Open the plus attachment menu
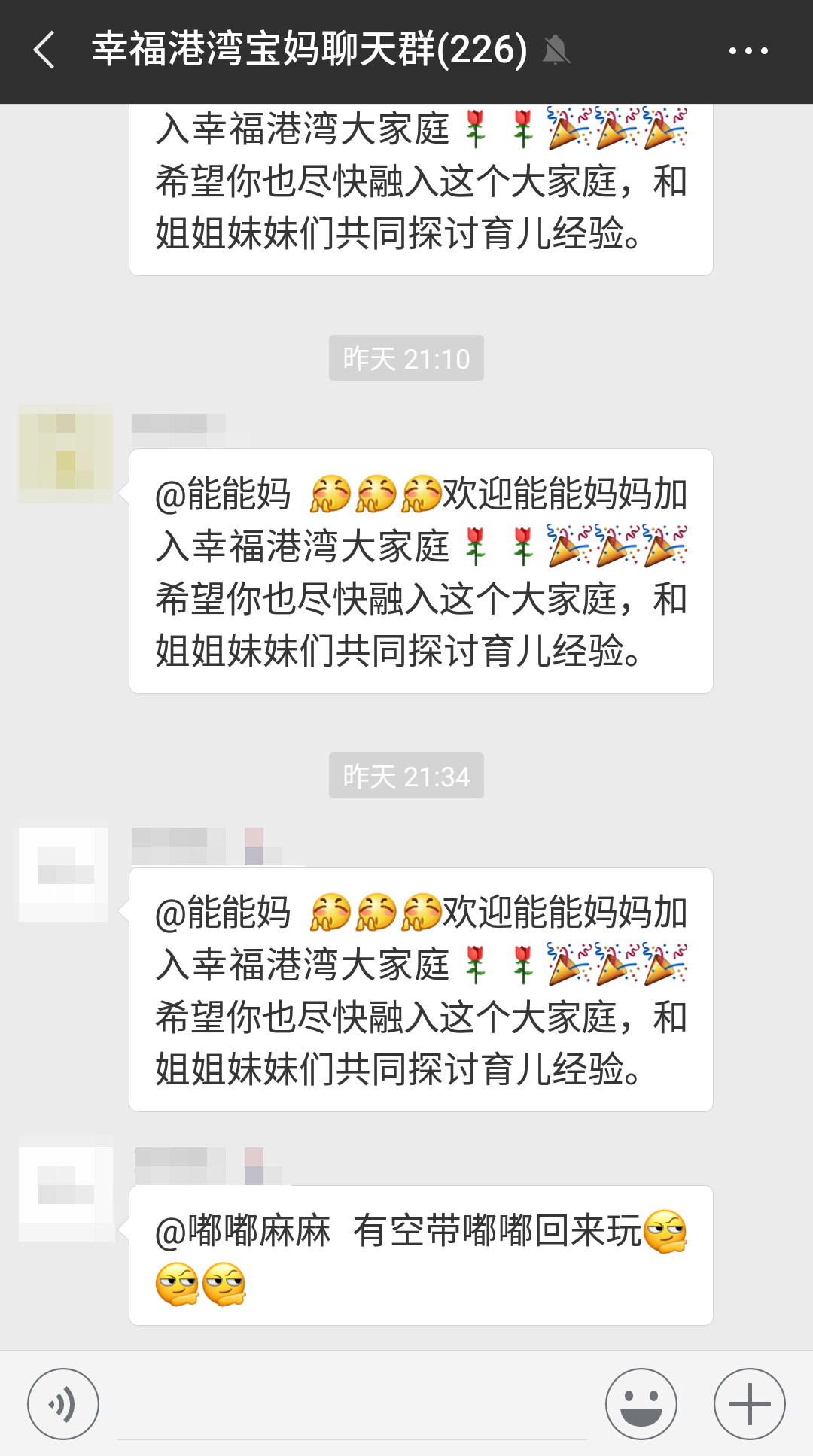Viewport: 813px width, 1456px height. click(x=750, y=1404)
